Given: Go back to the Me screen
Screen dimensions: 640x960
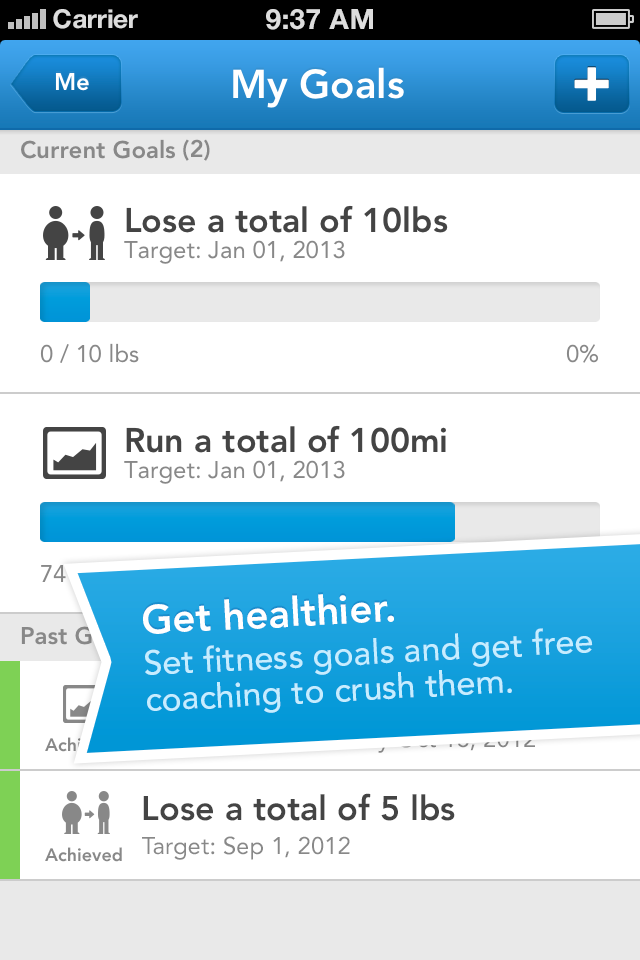Looking at the screenshot, I should [x=70, y=83].
